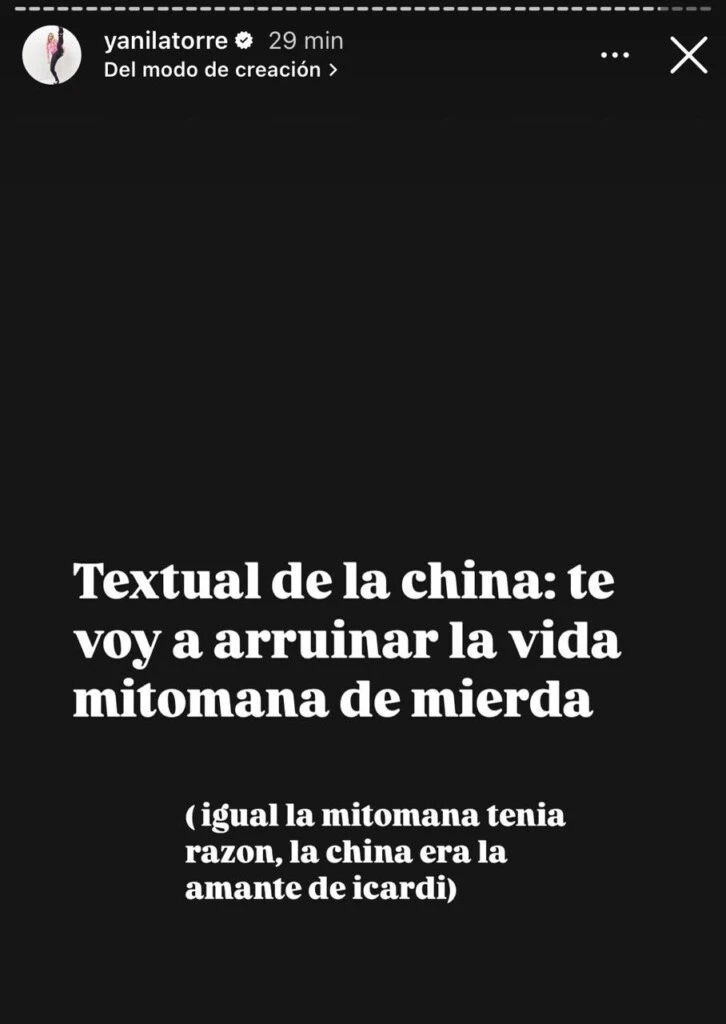The image size is (726, 1024).
Task: Close the story viewer
Action: [x=689, y=55]
